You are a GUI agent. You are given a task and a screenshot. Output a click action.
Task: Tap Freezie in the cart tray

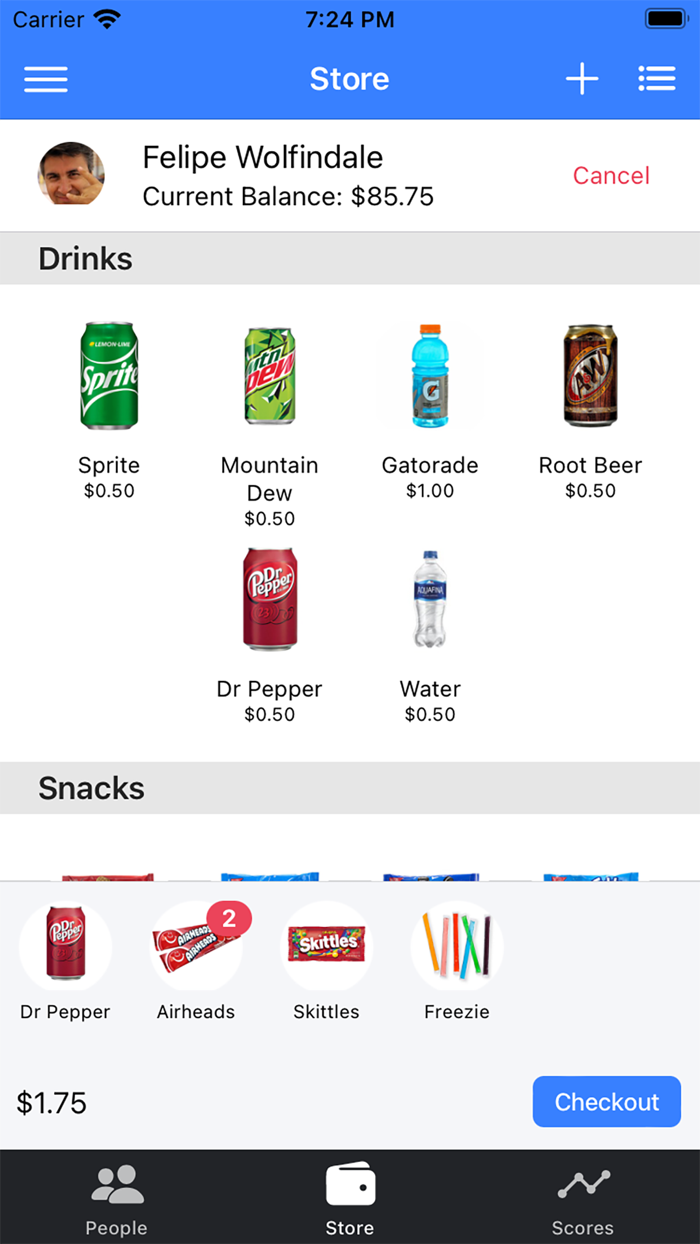[457, 947]
